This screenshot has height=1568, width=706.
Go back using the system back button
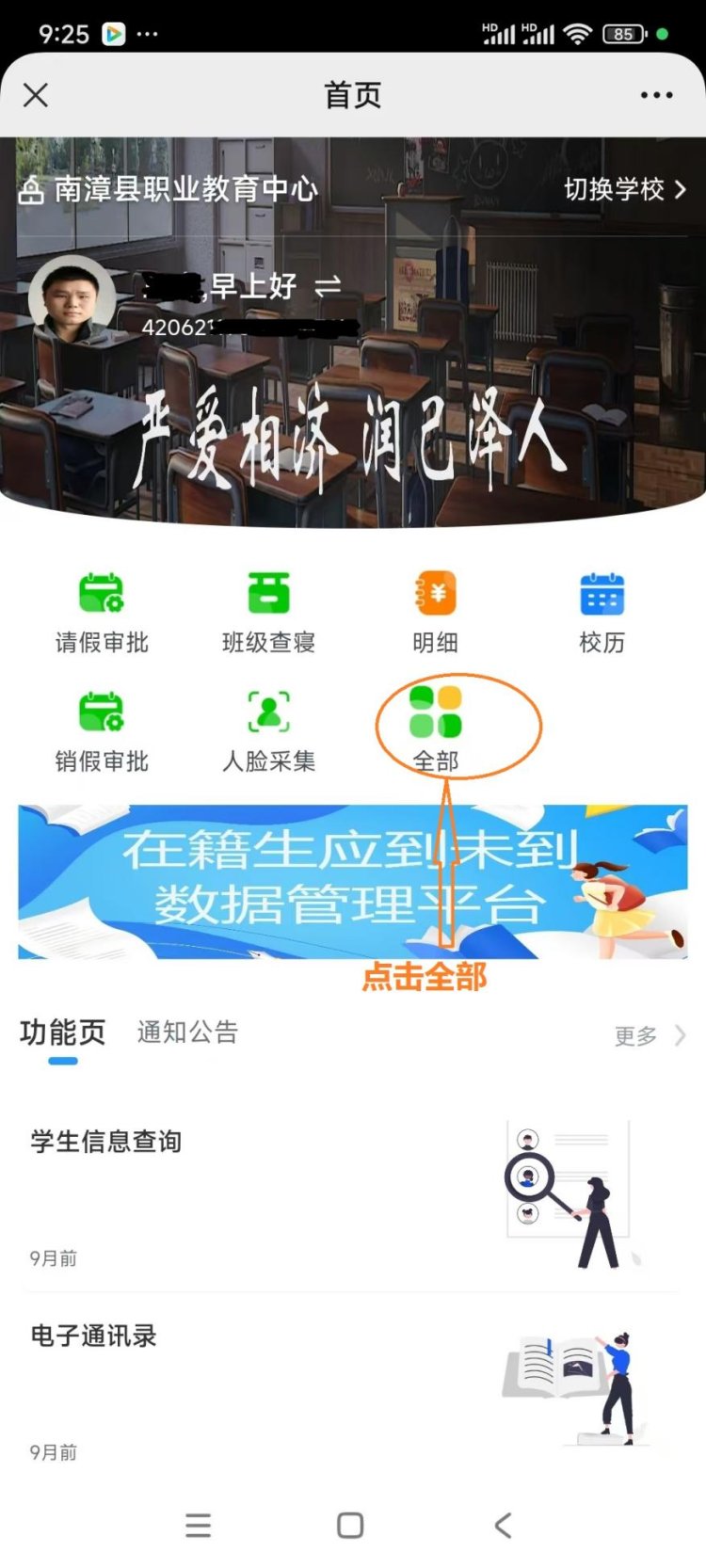pos(503,1525)
